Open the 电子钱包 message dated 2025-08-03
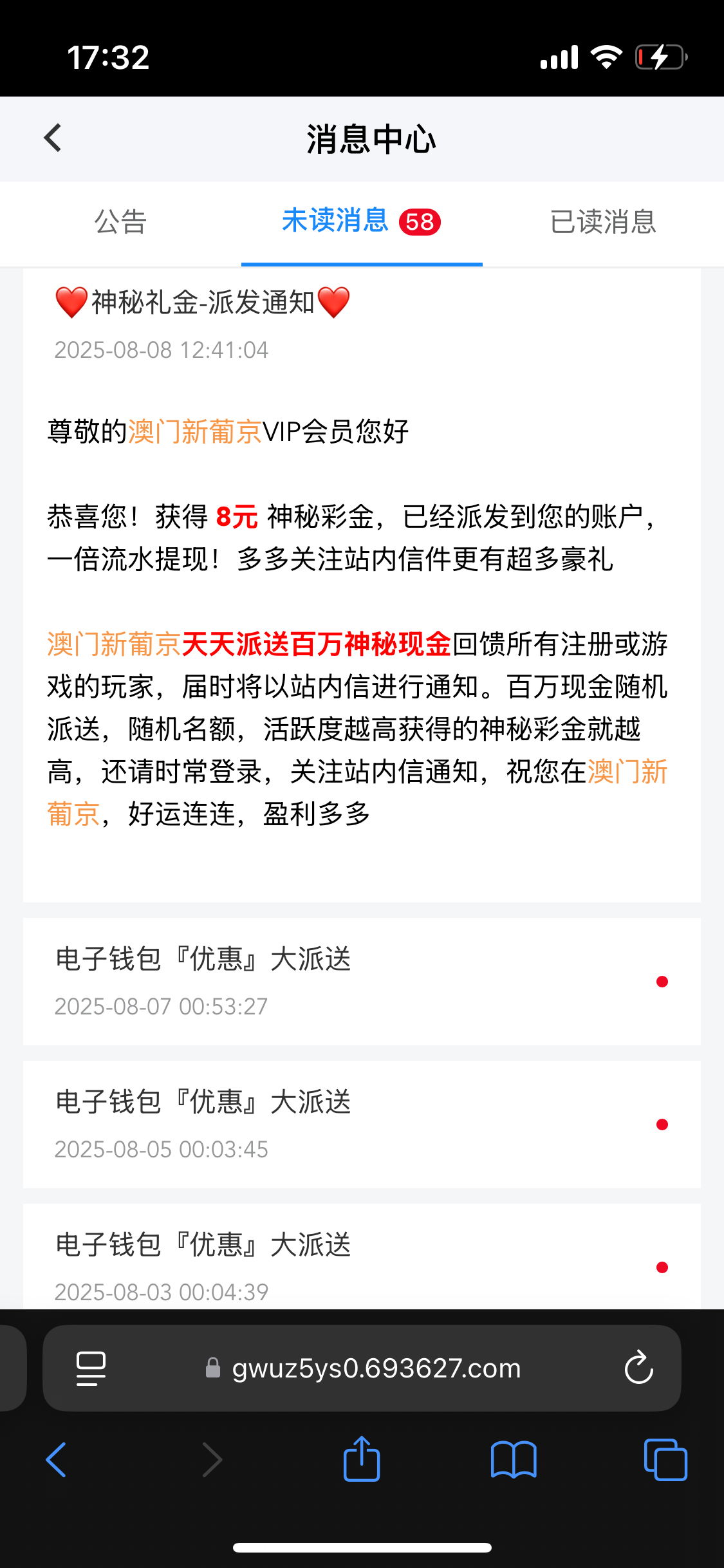The image size is (724, 1568). coord(361,1258)
